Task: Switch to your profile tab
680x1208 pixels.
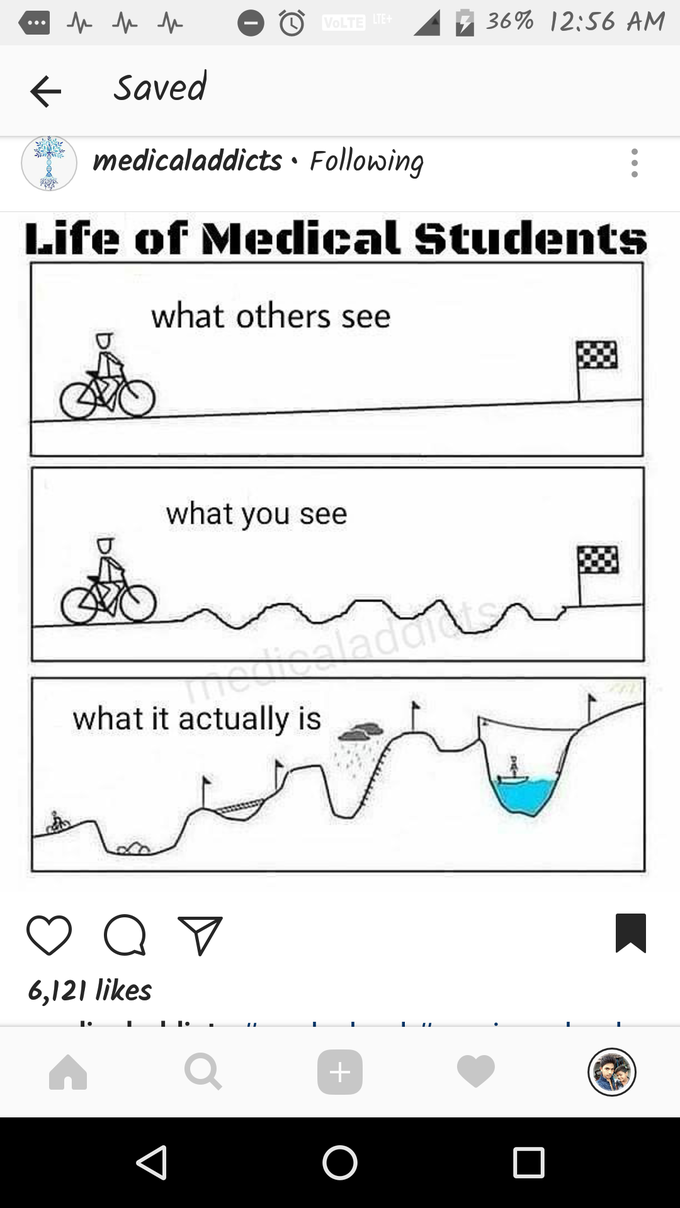Action: pyautogui.click(x=611, y=1073)
